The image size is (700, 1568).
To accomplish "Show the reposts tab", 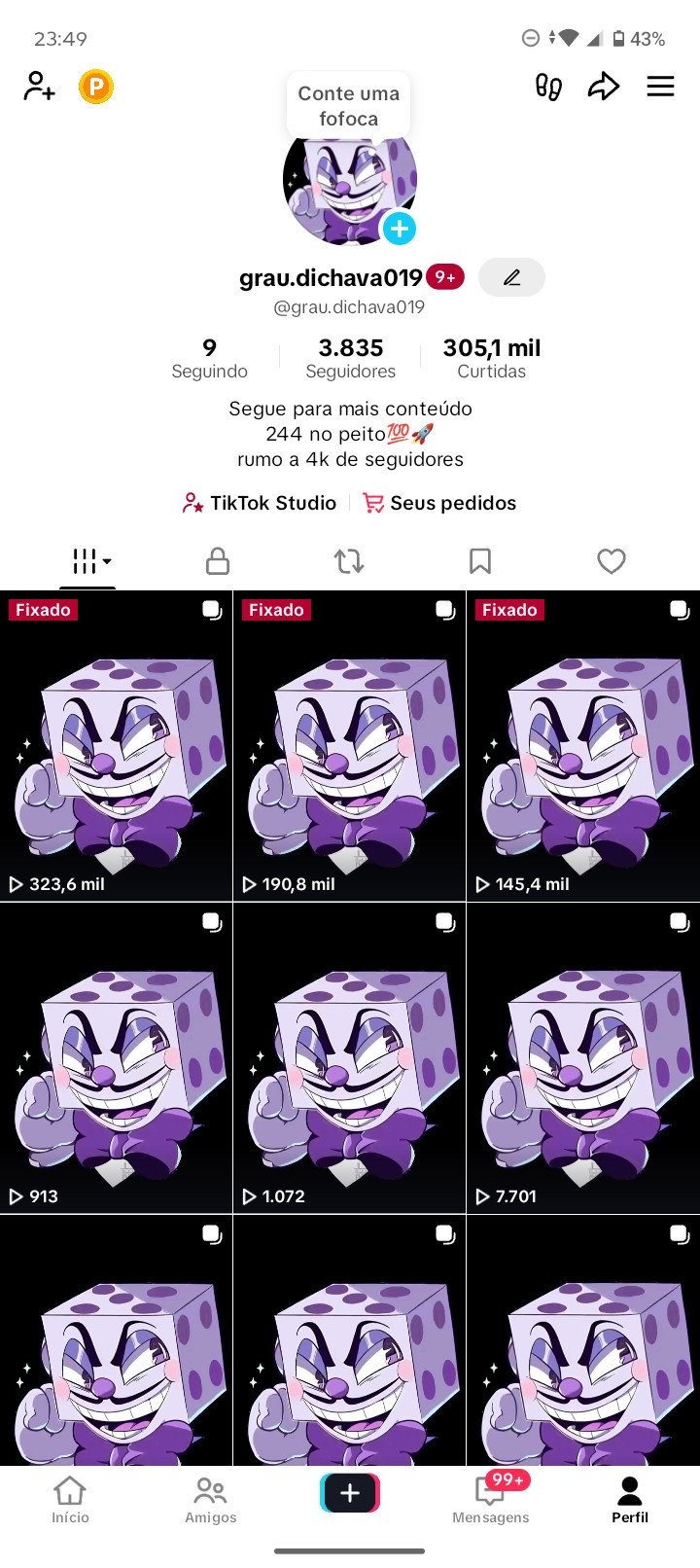I will pos(349,561).
